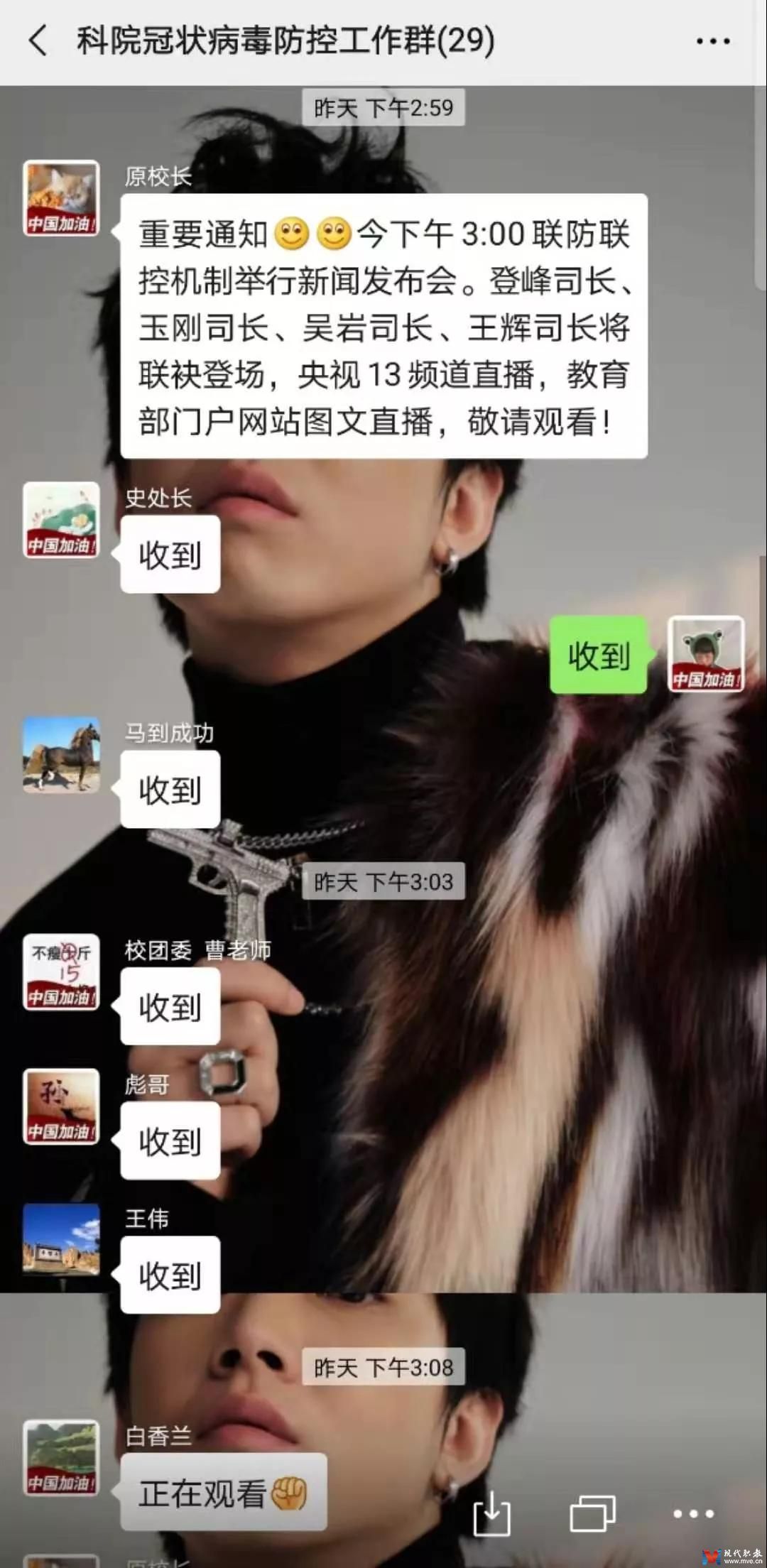Viewport: 767px width, 1568px height.
Task: View 王伟's profile from avatar
Action: (61, 1241)
